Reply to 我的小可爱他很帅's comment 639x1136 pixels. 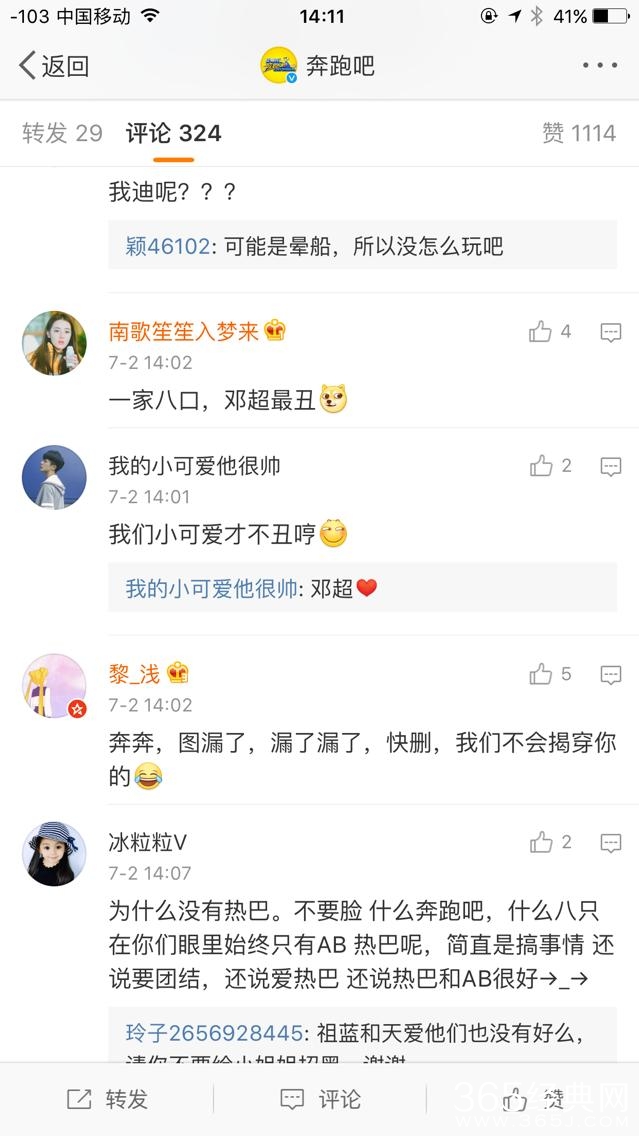(x=610, y=465)
